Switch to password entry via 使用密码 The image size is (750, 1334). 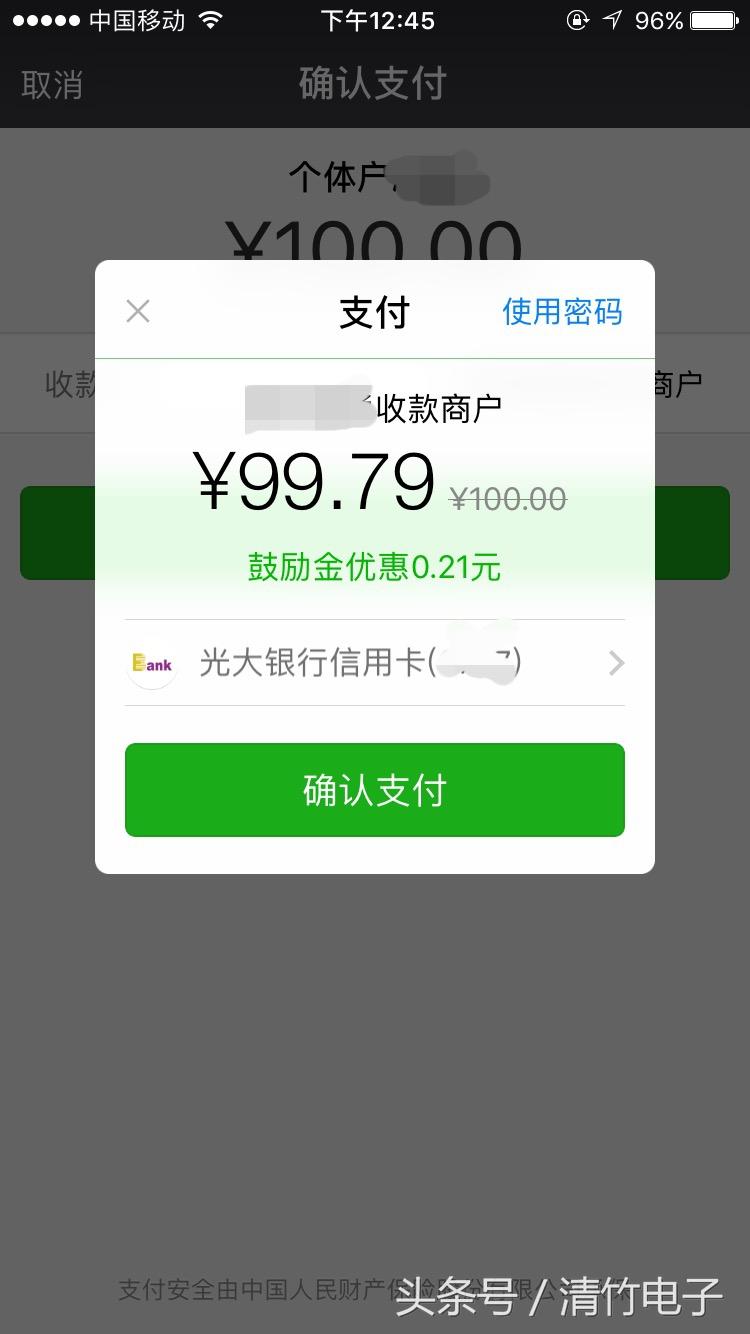pos(562,311)
